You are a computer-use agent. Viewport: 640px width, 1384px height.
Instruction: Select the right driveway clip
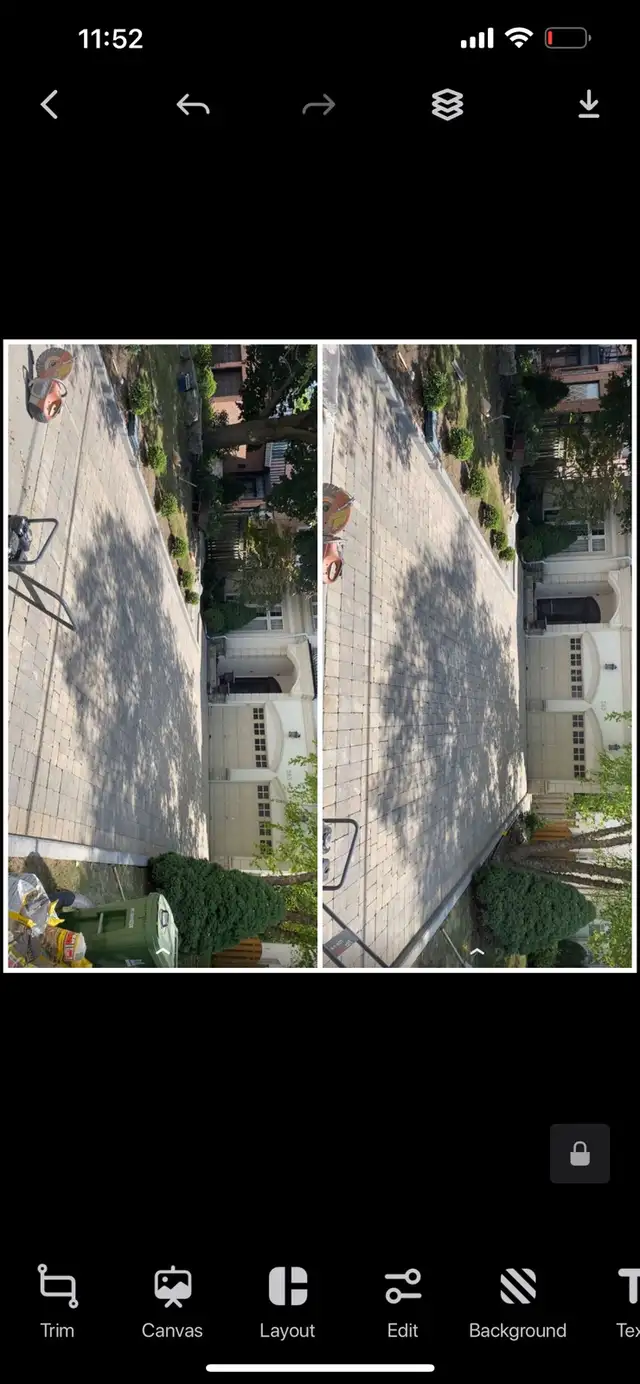coord(477,656)
